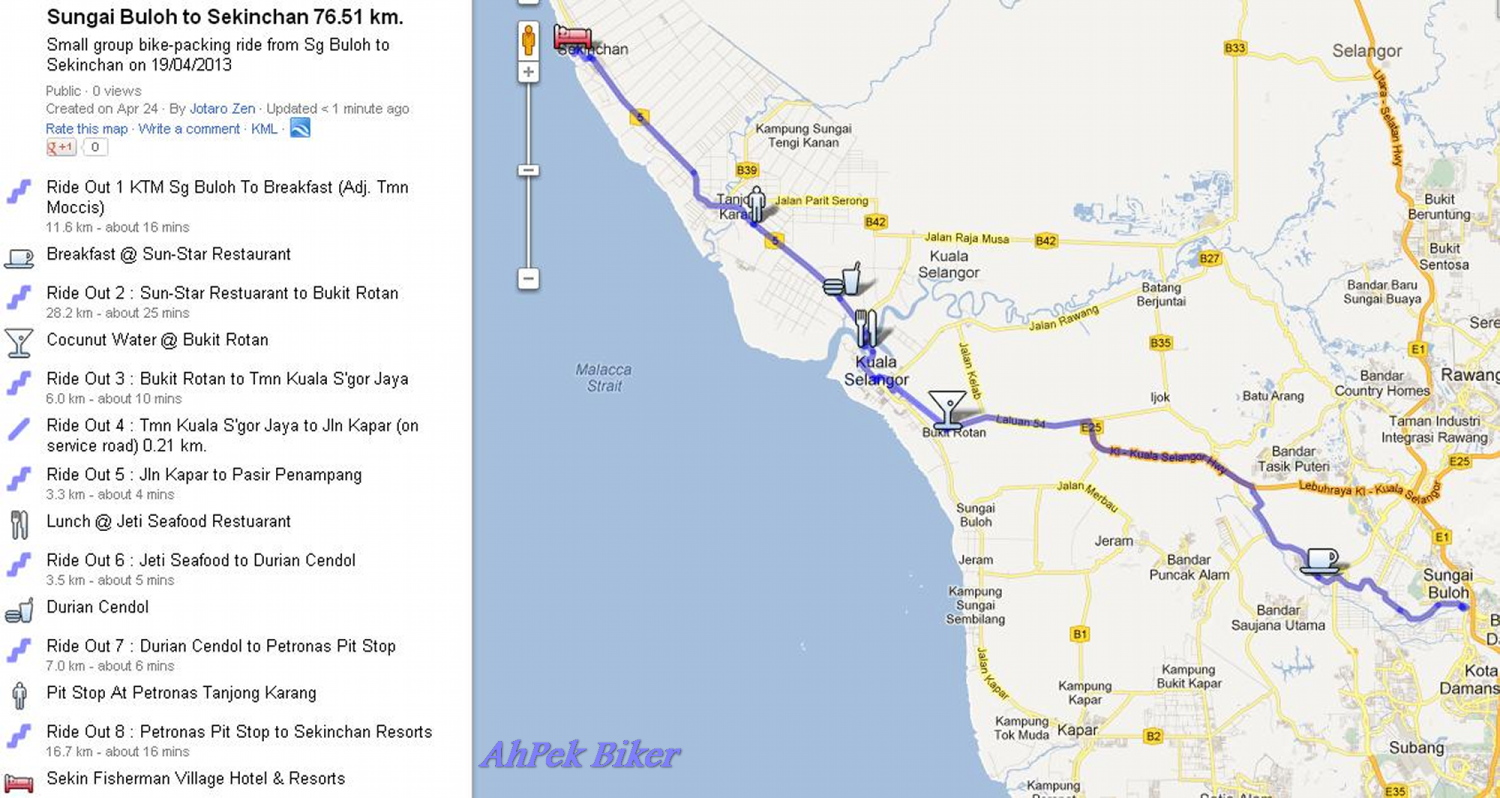Open Jotaro Zen's profile link
This screenshot has height=798, width=1500.
pos(222,109)
